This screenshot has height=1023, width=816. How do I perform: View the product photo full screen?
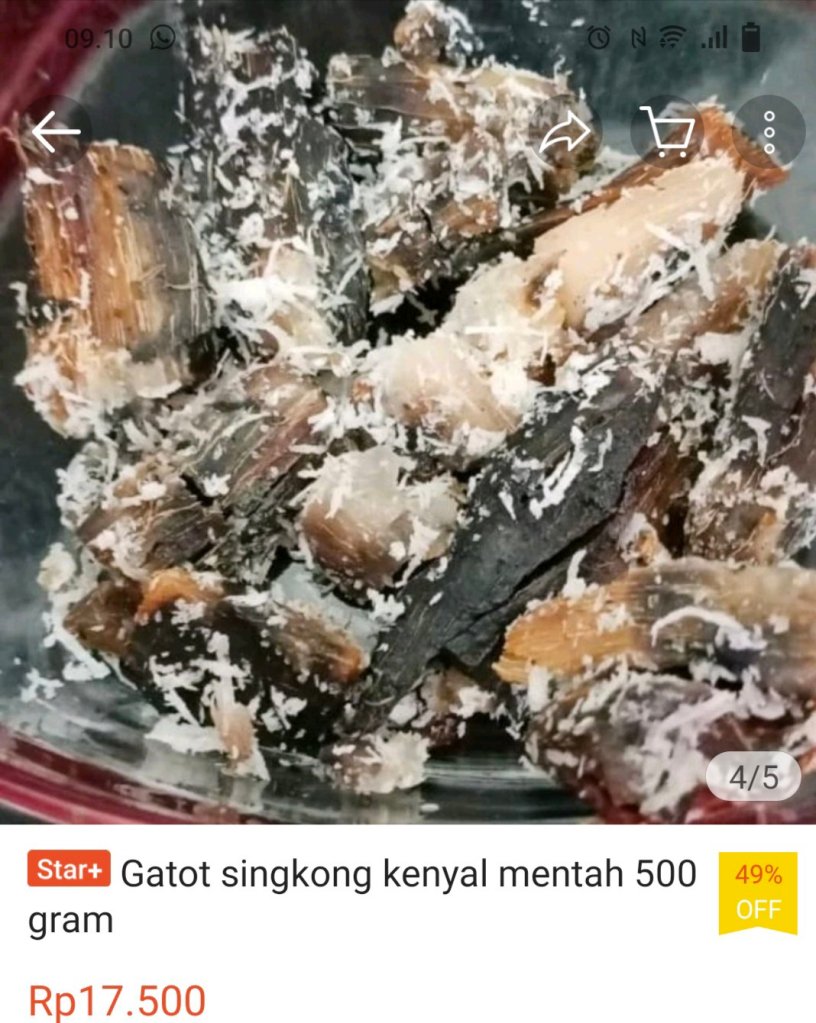tap(408, 450)
